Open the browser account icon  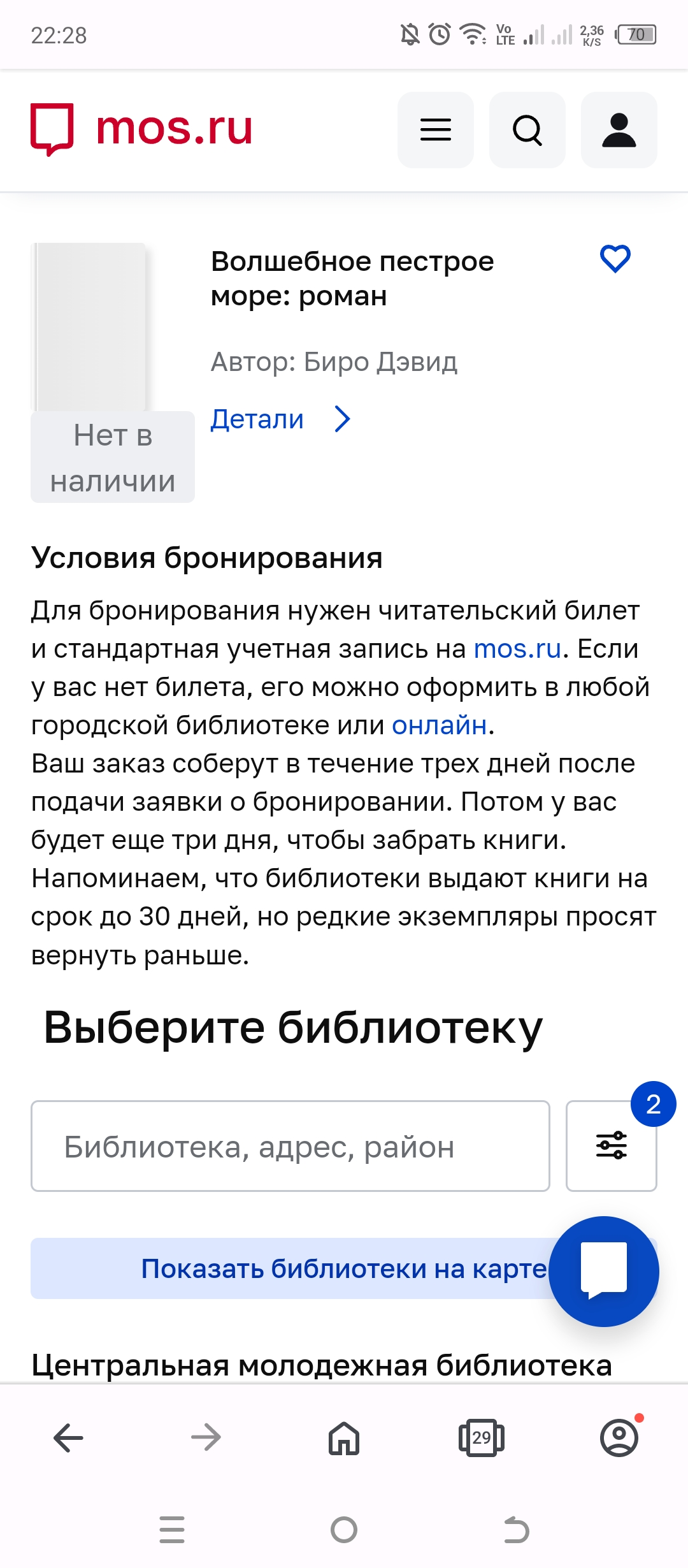pos(619,1438)
